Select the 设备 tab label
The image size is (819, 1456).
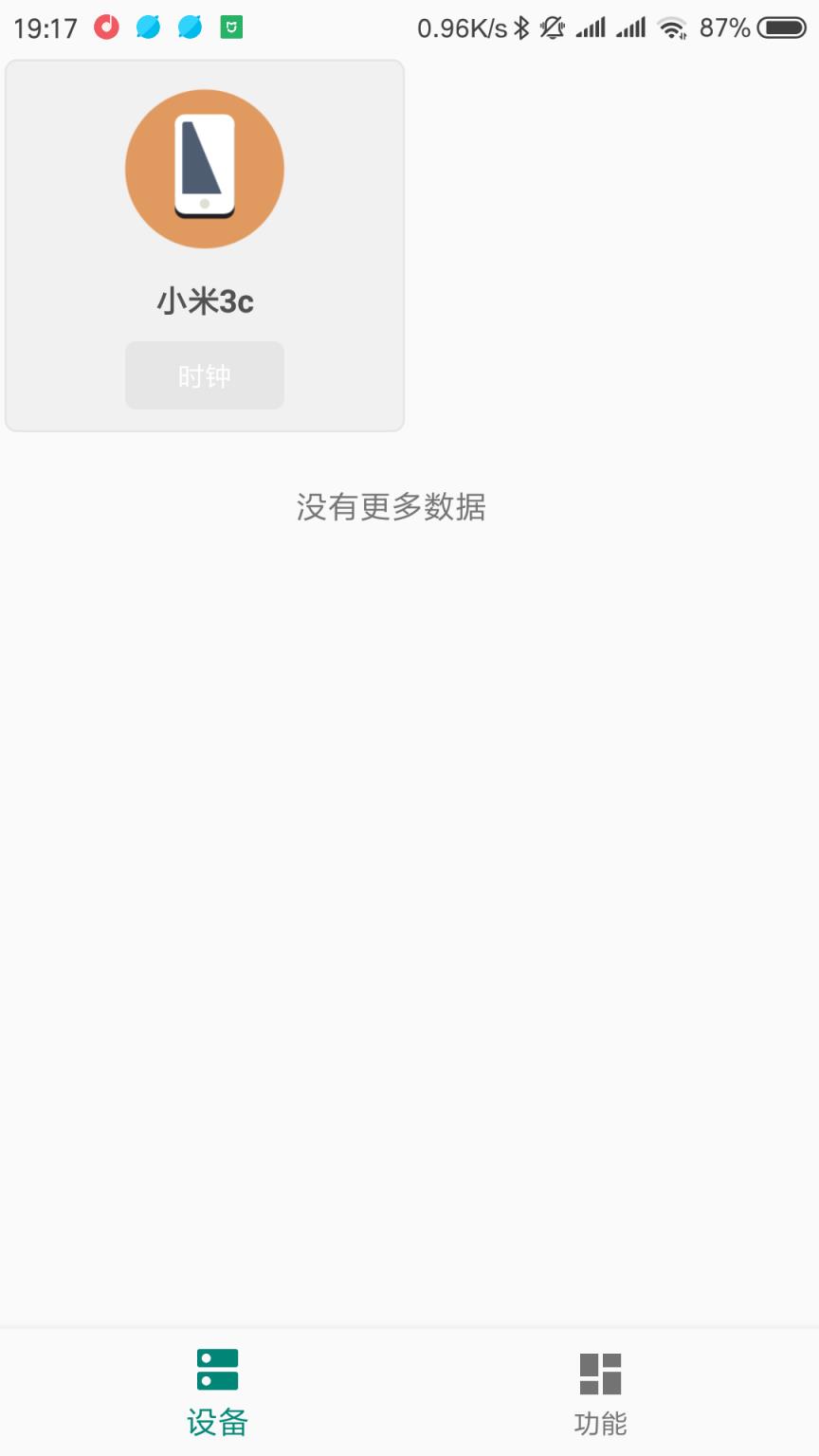[x=216, y=1424]
